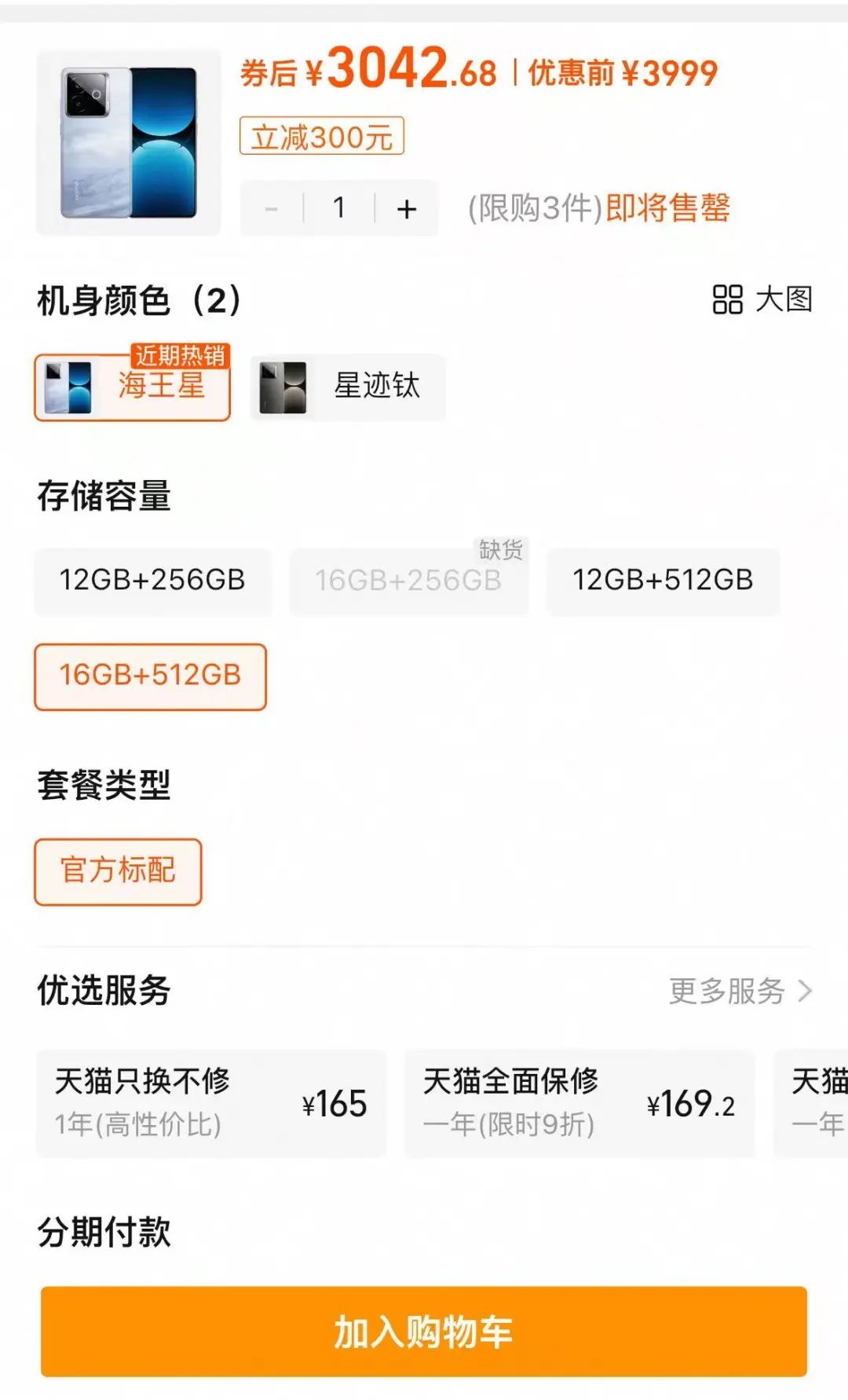Increase quantity with the plus button

(x=407, y=208)
